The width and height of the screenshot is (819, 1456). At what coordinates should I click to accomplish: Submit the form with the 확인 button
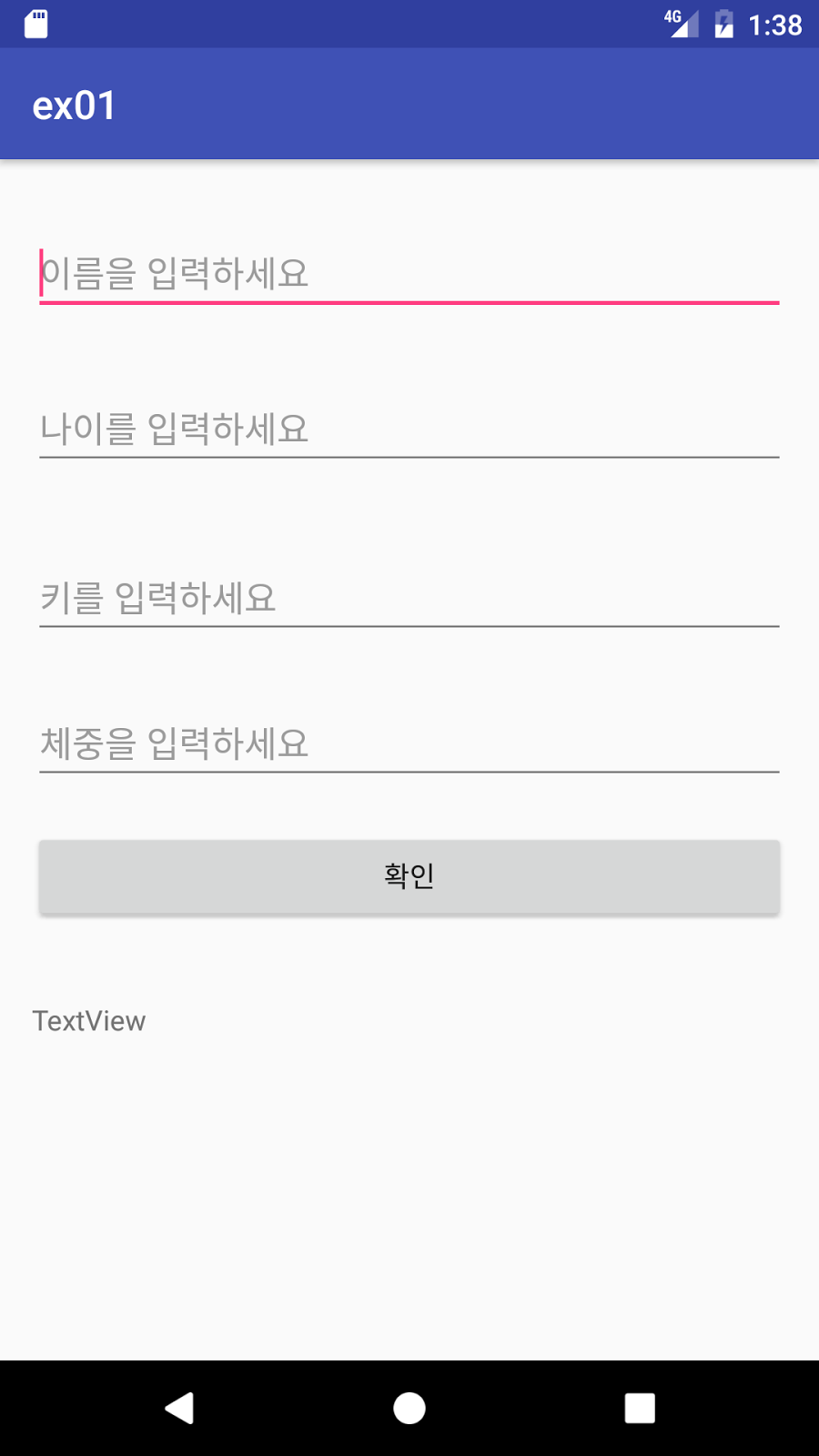pyautogui.click(x=409, y=876)
